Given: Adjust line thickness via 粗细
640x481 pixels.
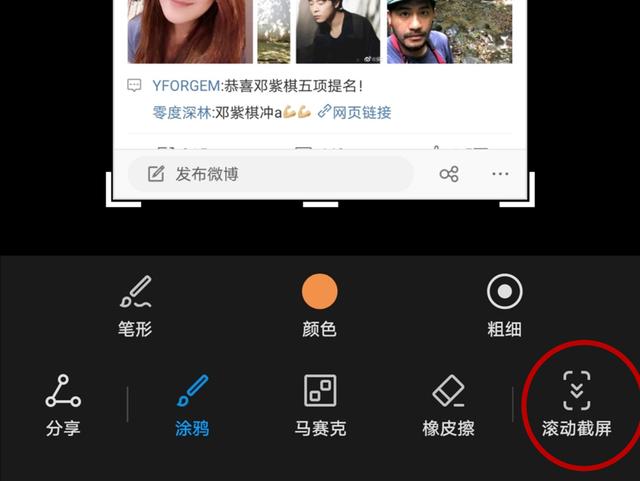Looking at the screenshot, I should point(504,304).
